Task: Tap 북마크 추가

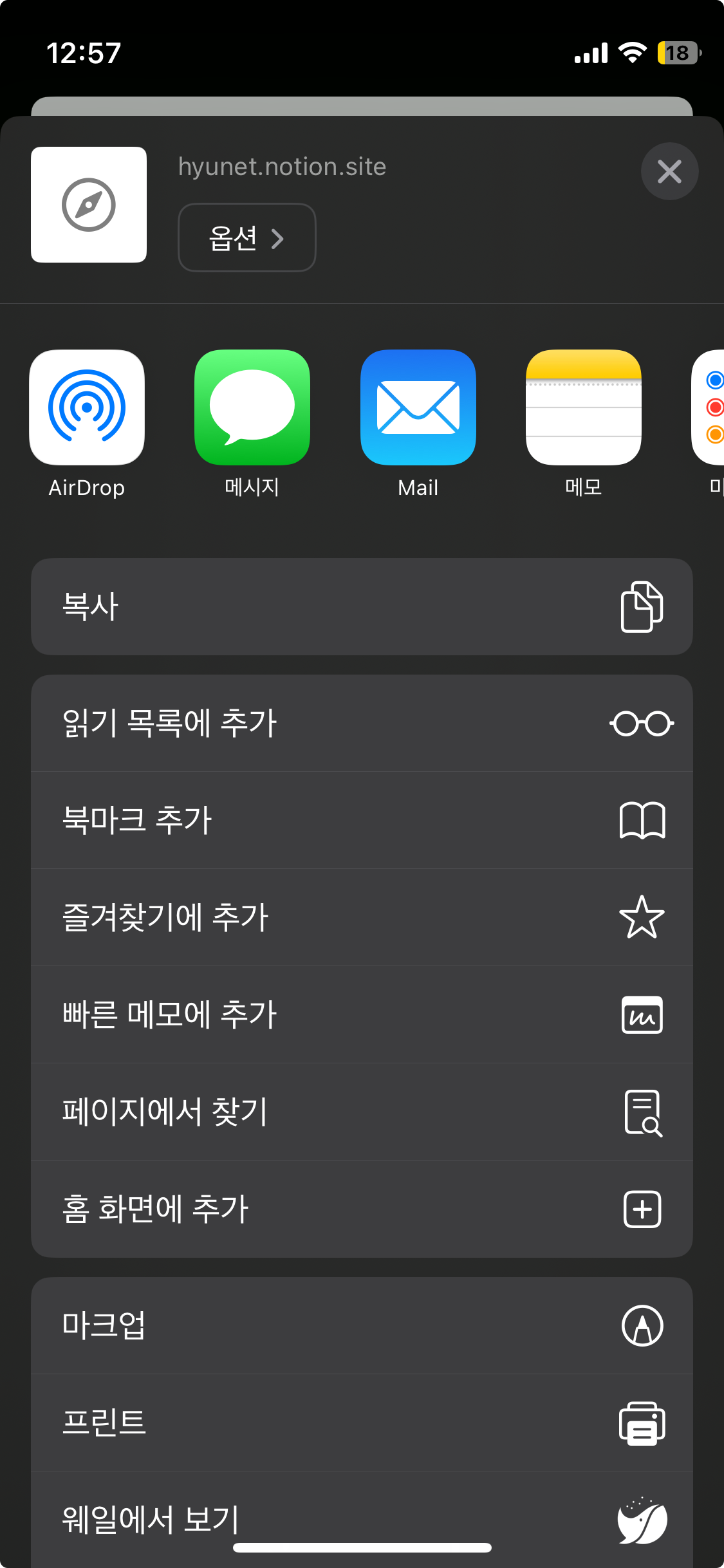Action: pos(362,820)
